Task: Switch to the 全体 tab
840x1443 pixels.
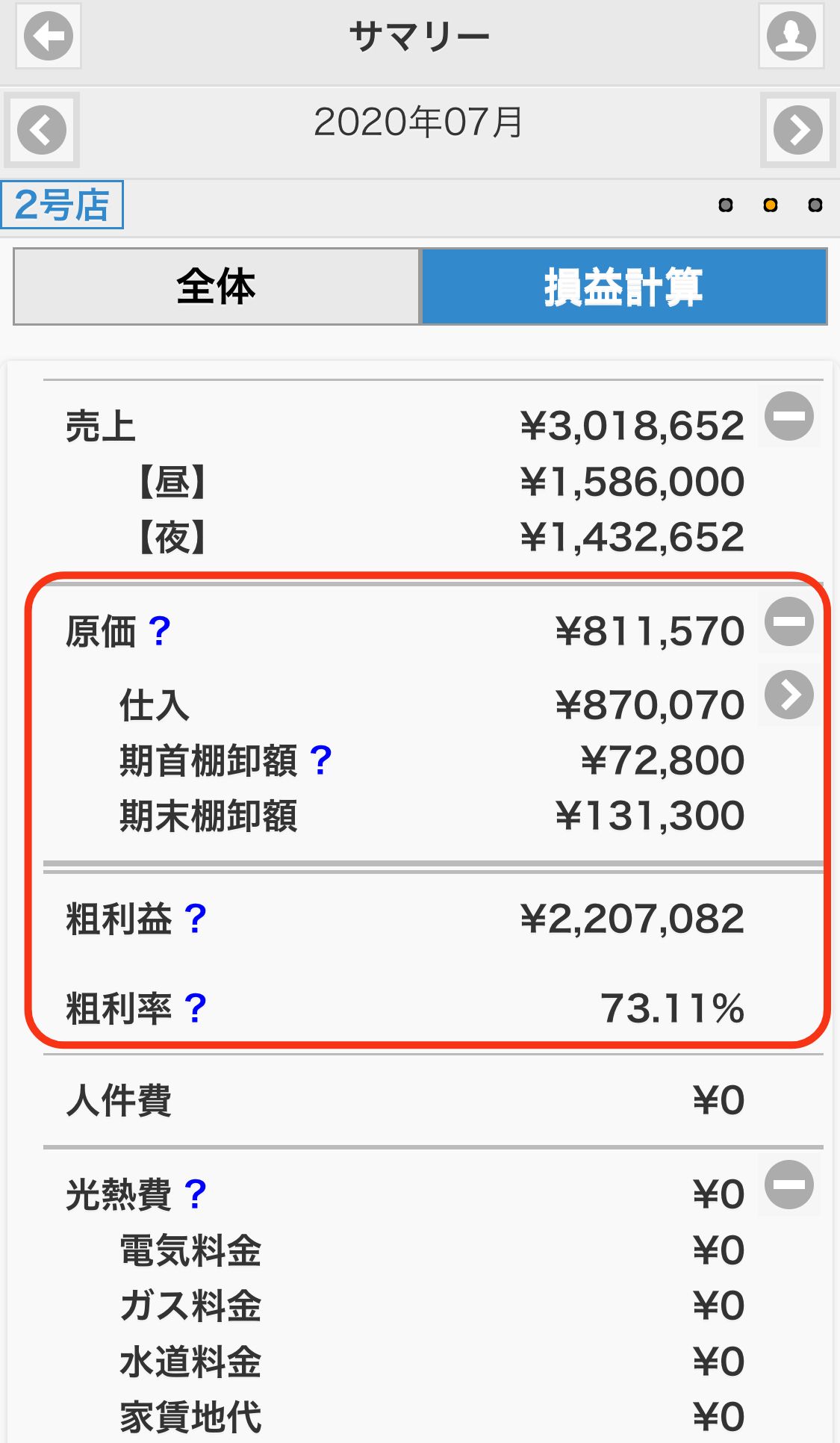Action: pos(217,287)
